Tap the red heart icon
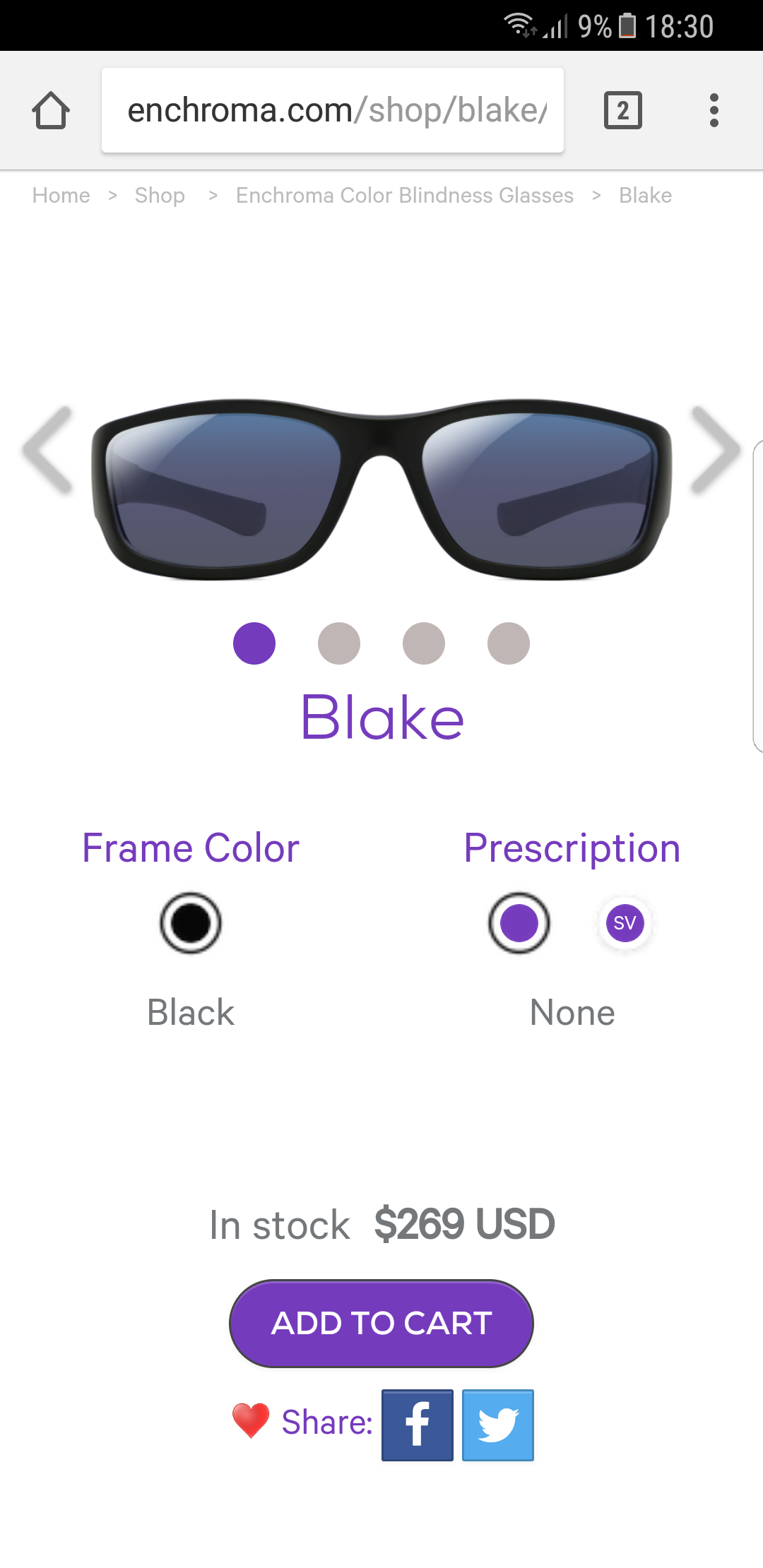The height and width of the screenshot is (1568, 763). 251,1420
